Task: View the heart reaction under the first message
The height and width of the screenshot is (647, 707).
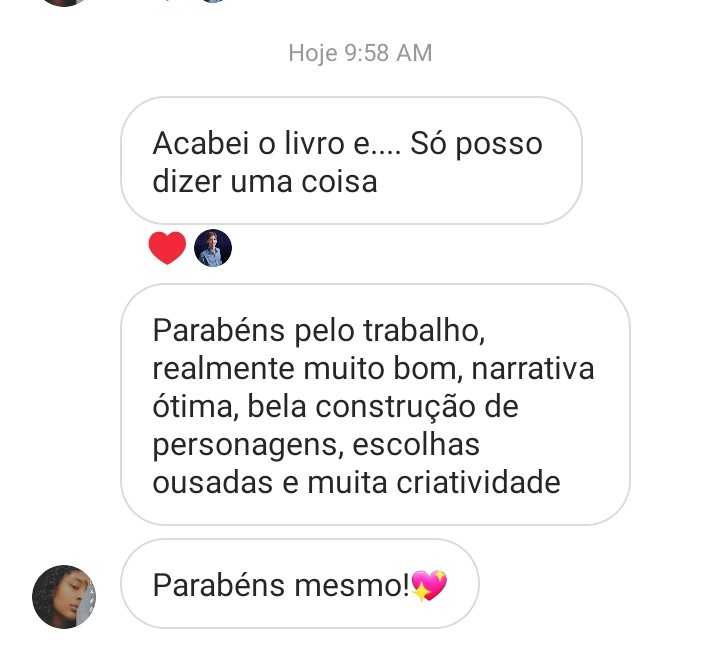Action: [167, 248]
